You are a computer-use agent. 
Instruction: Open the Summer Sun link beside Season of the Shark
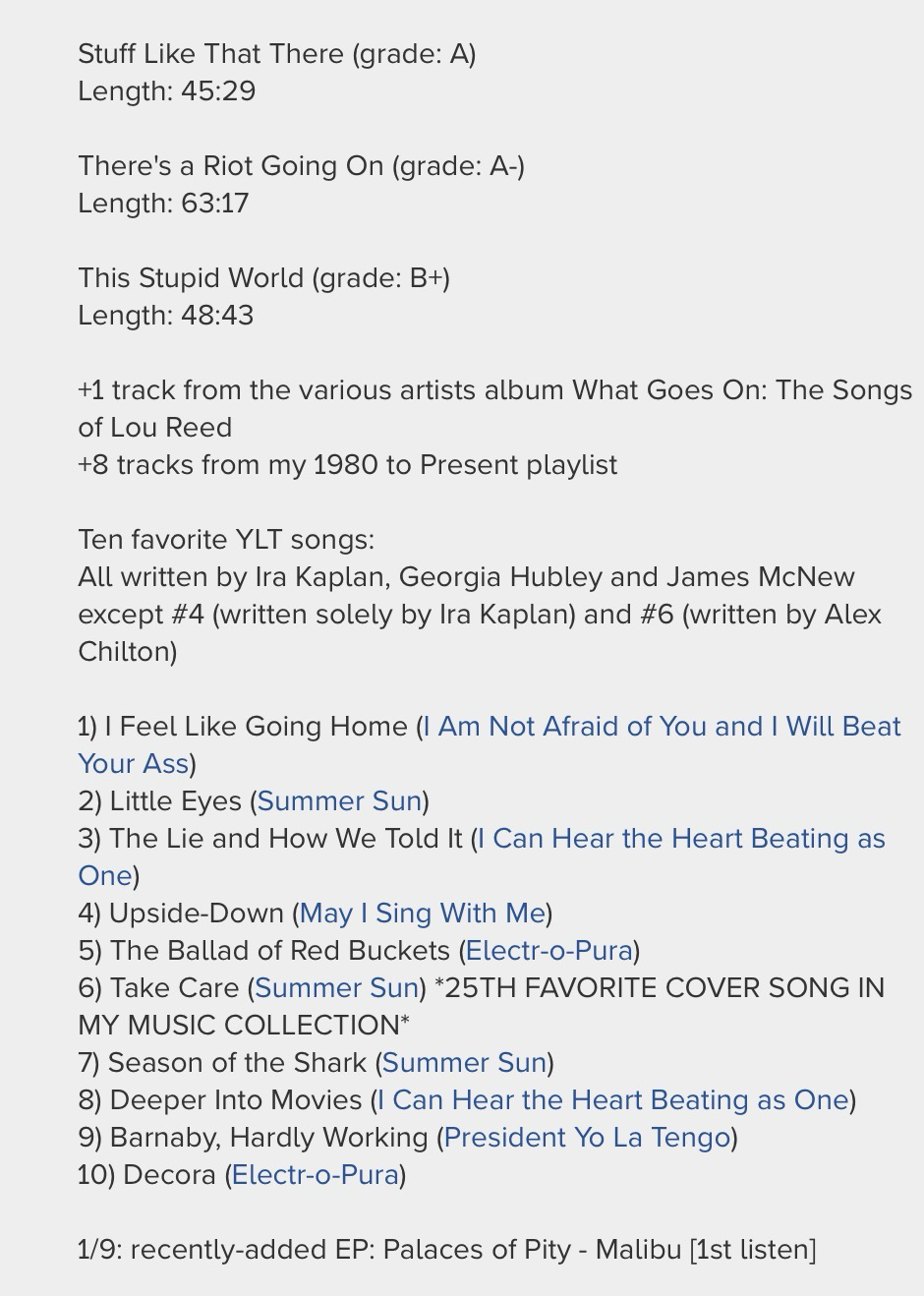point(464,1063)
